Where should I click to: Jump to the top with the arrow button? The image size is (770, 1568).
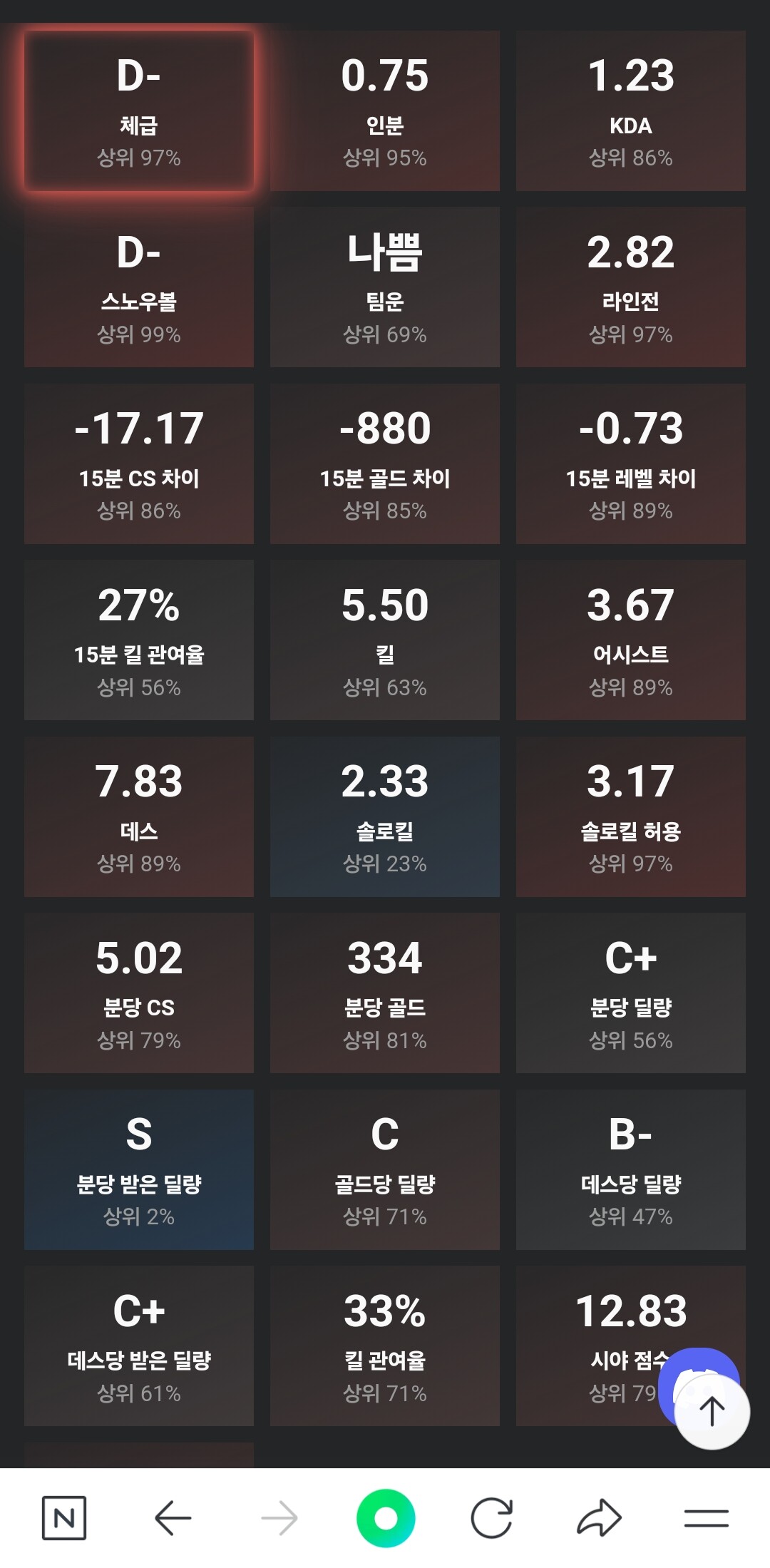(x=712, y=1412)
